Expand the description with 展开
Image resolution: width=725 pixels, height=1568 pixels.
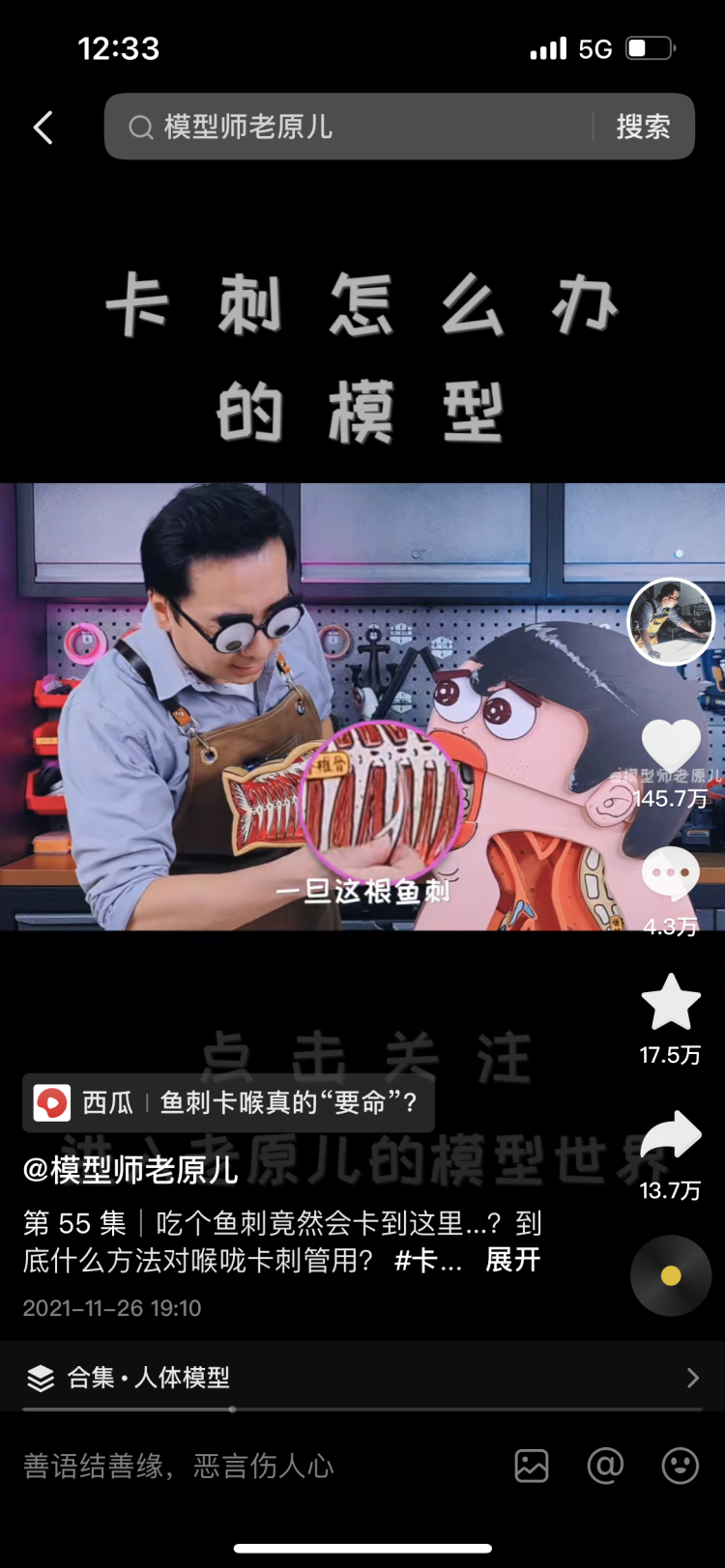click(512, 1260)
